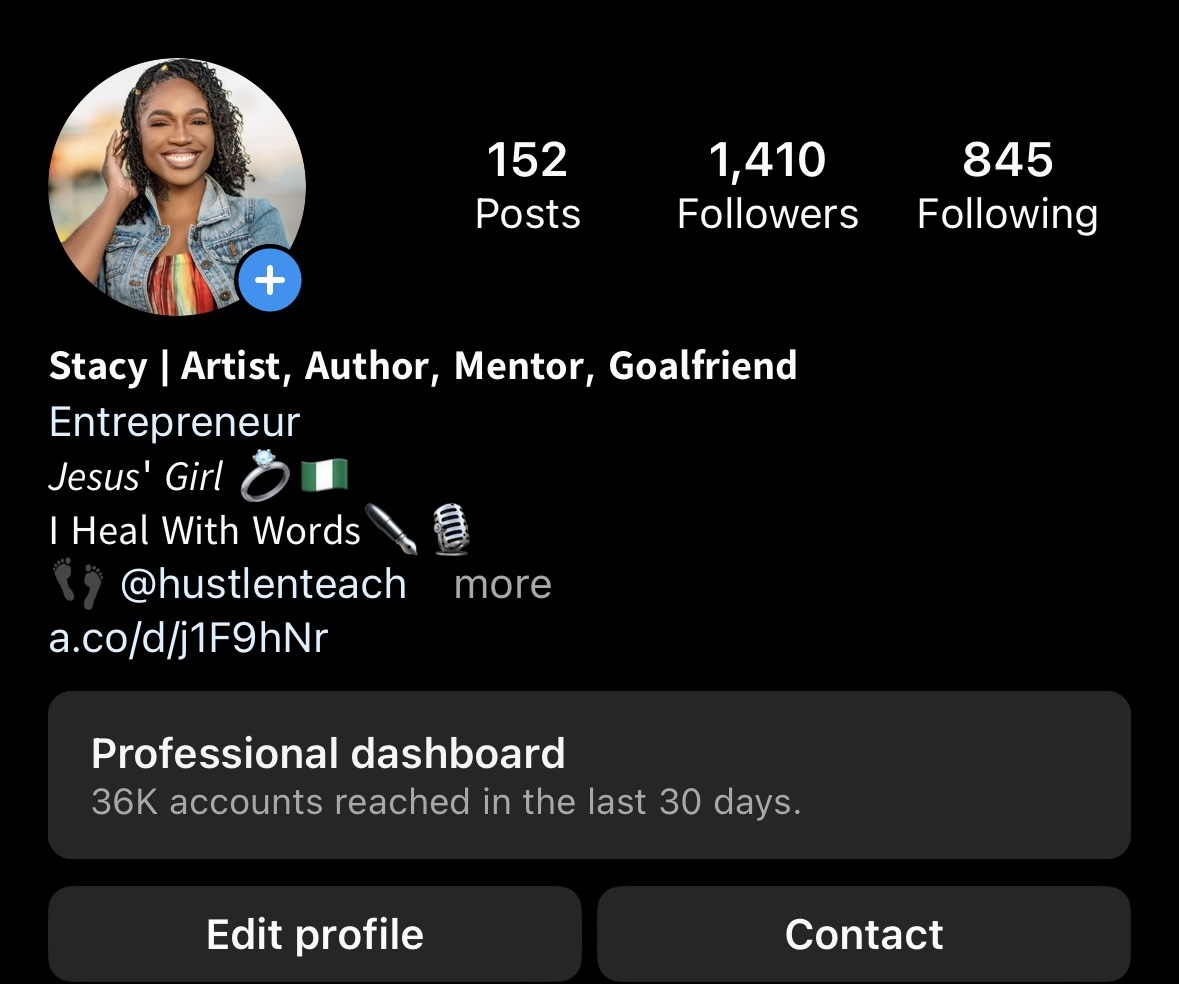Expand the bio with more
The width and height of the screenshot is (1179, 984).
click(502, 585)
